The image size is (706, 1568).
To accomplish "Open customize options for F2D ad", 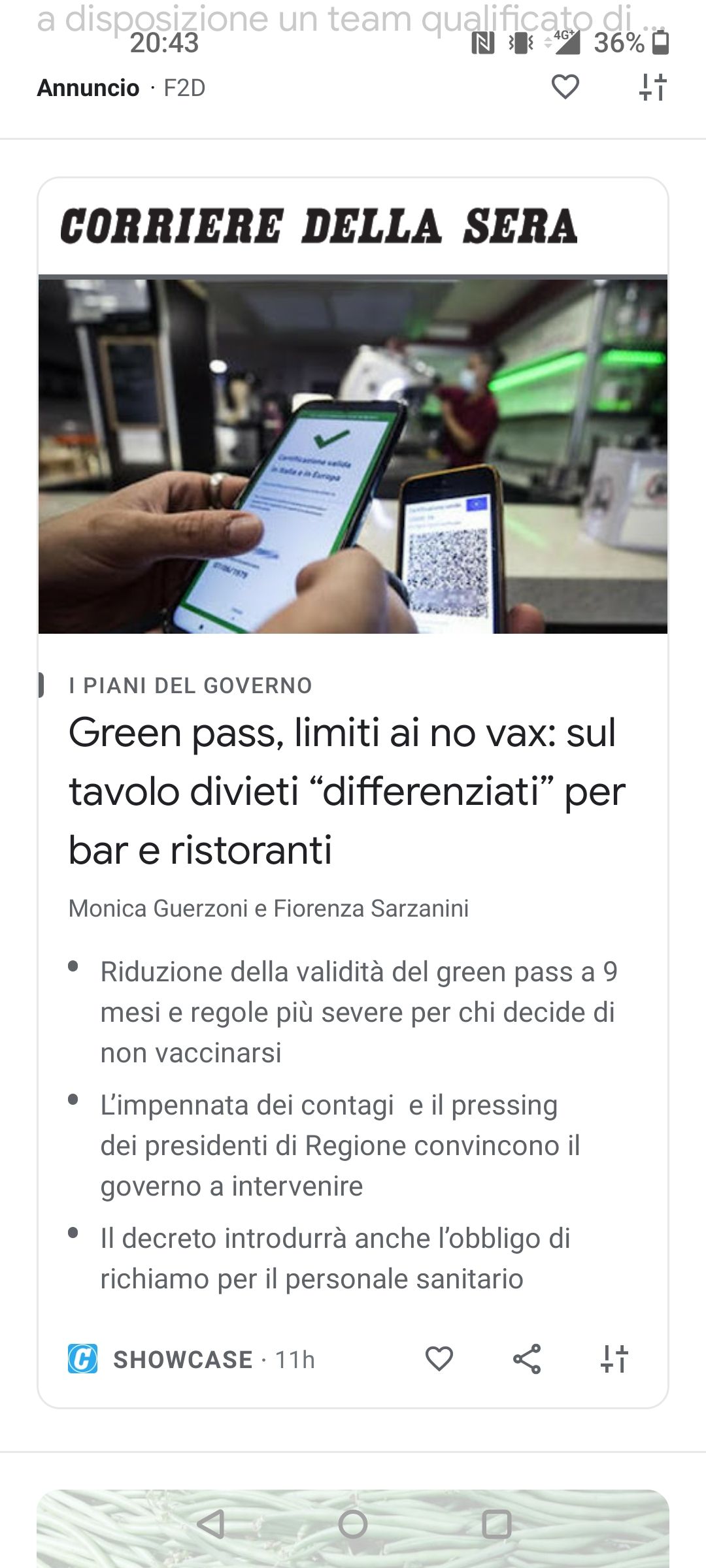I will point(652,87).
